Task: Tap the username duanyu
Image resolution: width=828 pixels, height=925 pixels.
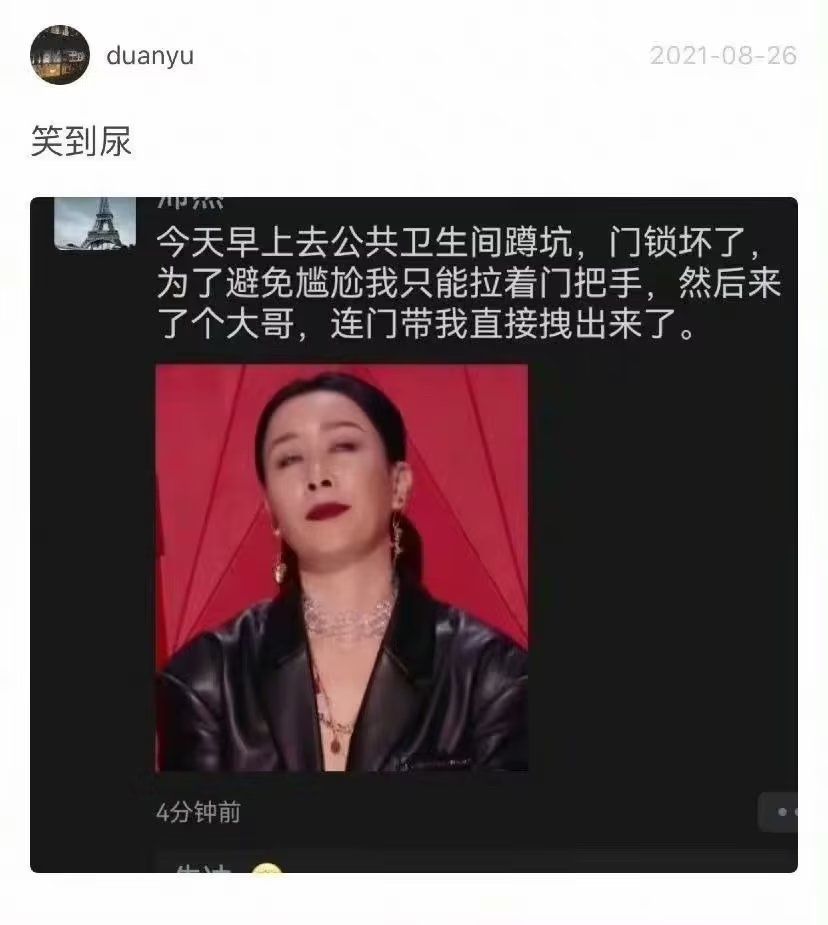Action: coord(150,55)
